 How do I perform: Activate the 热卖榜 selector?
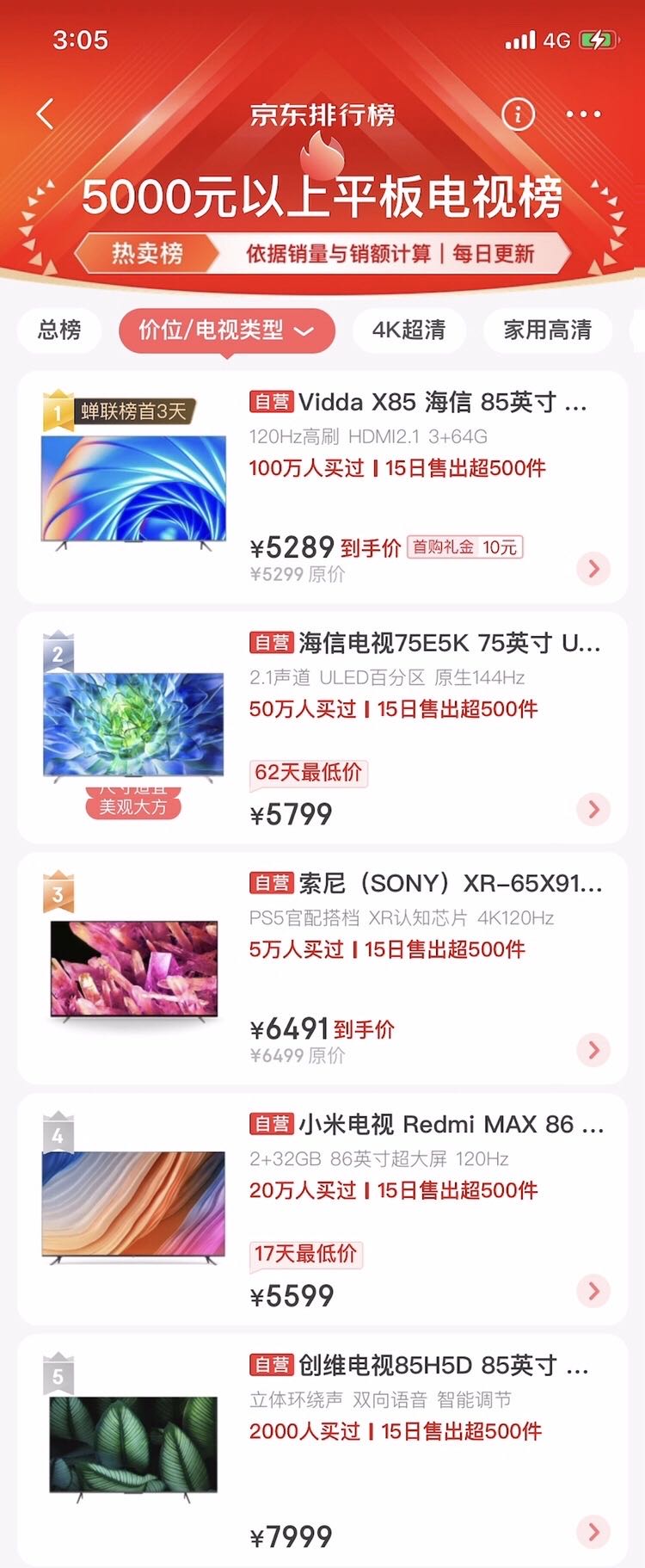(151, 254)
